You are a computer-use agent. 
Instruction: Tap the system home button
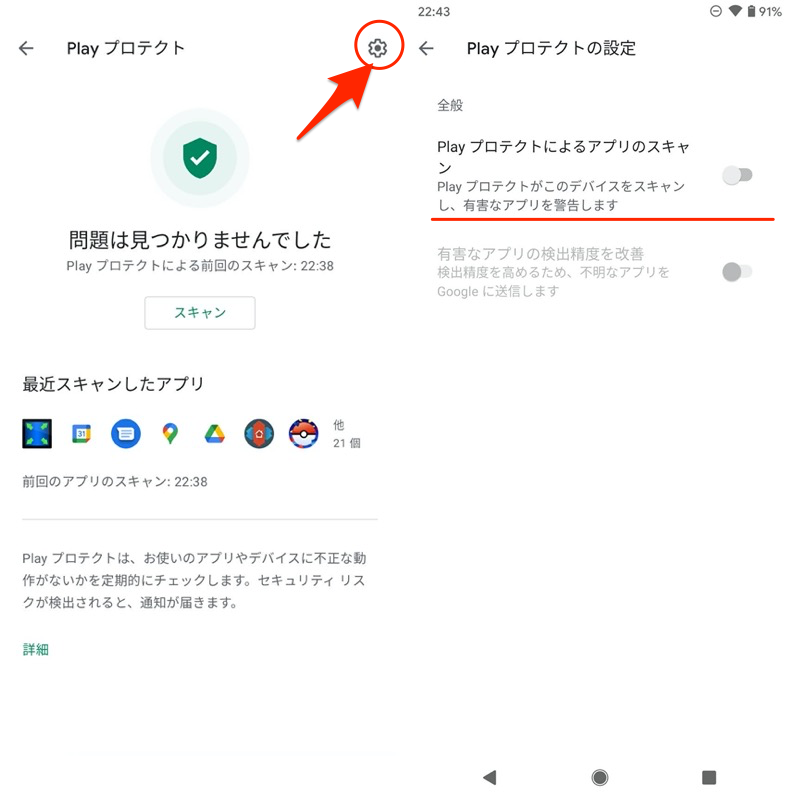pos(600,777)
